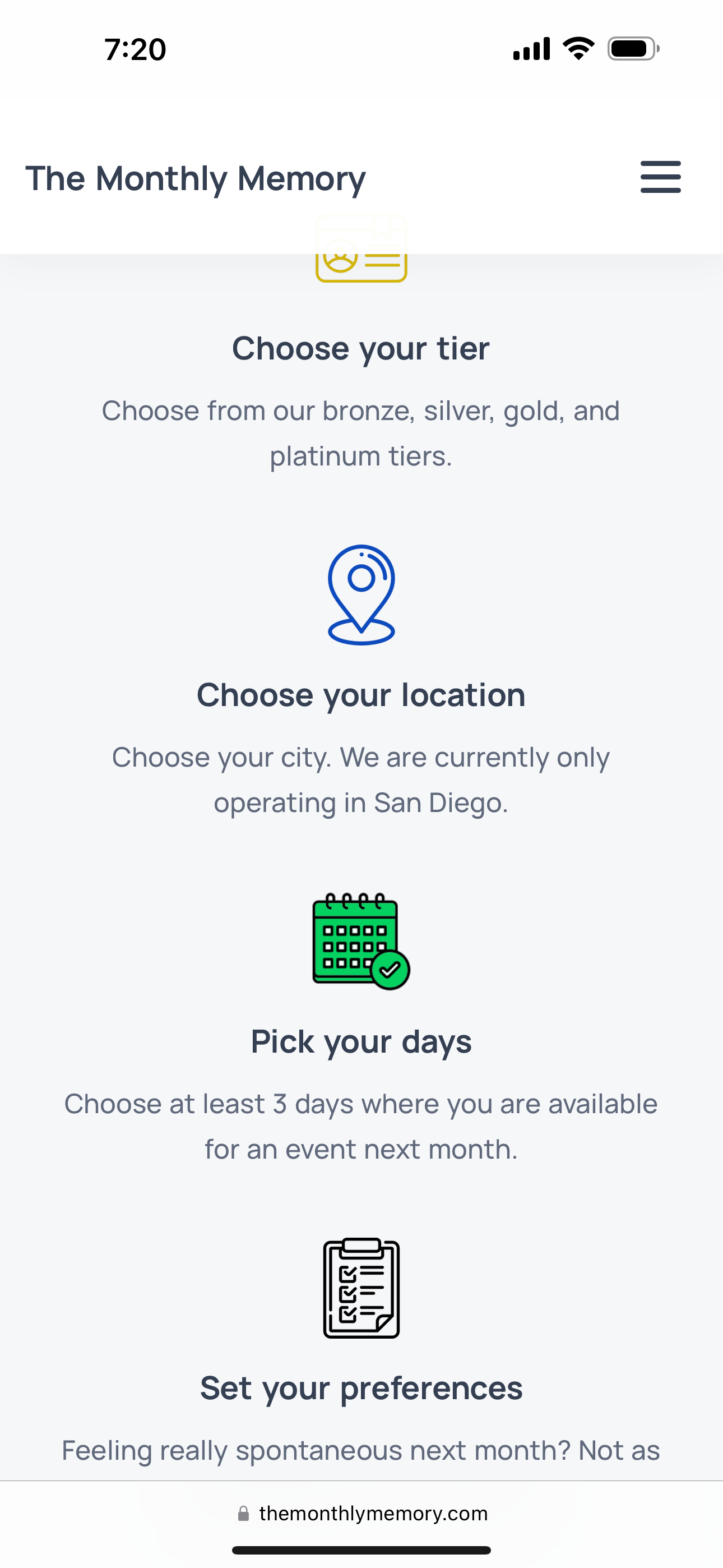The height and width of the screenshot is (1568, 723).
Task: Tap The Monthly Memory site title
Action: point(196,179)
